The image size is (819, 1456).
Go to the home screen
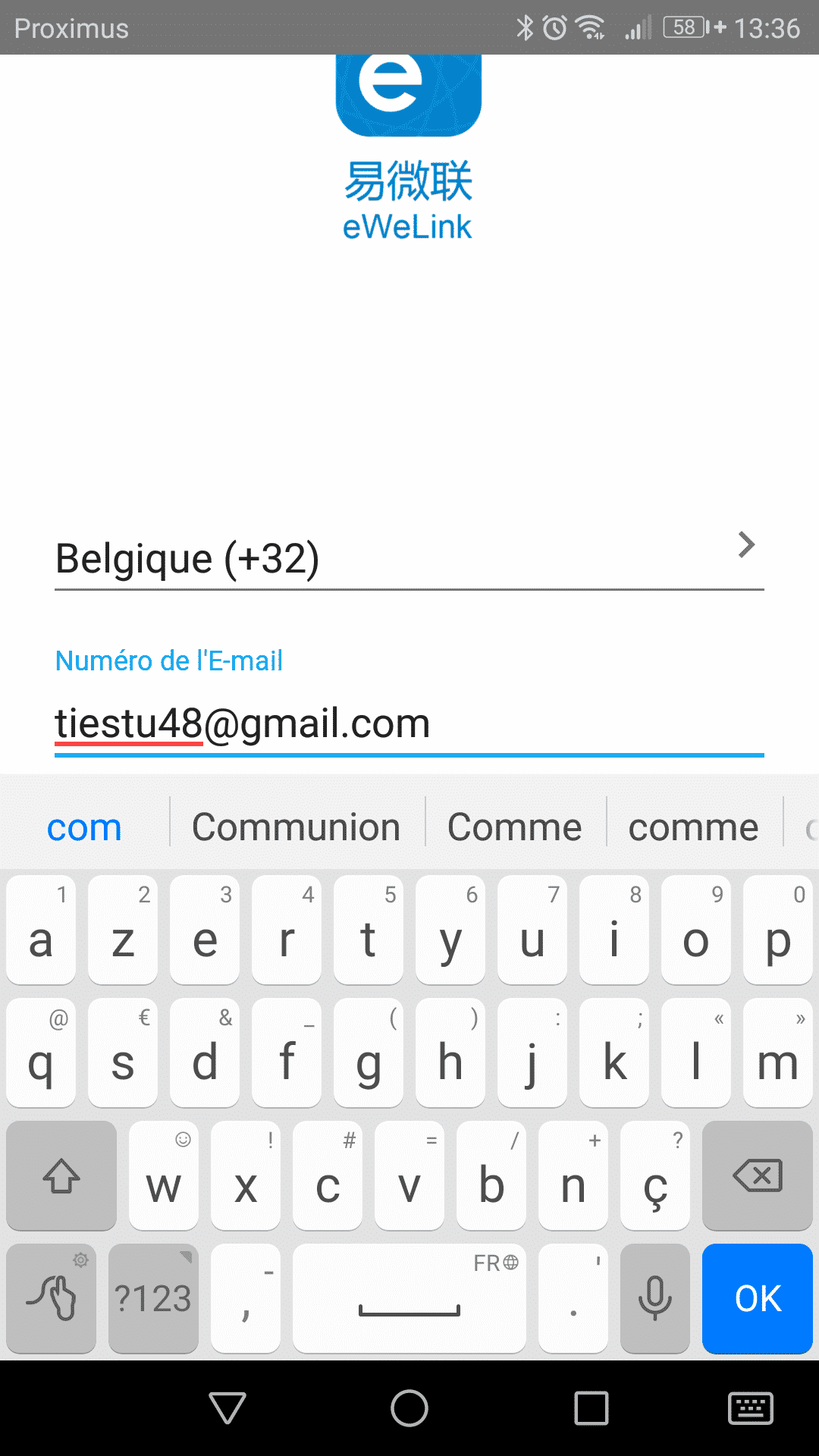(409, 1408)
